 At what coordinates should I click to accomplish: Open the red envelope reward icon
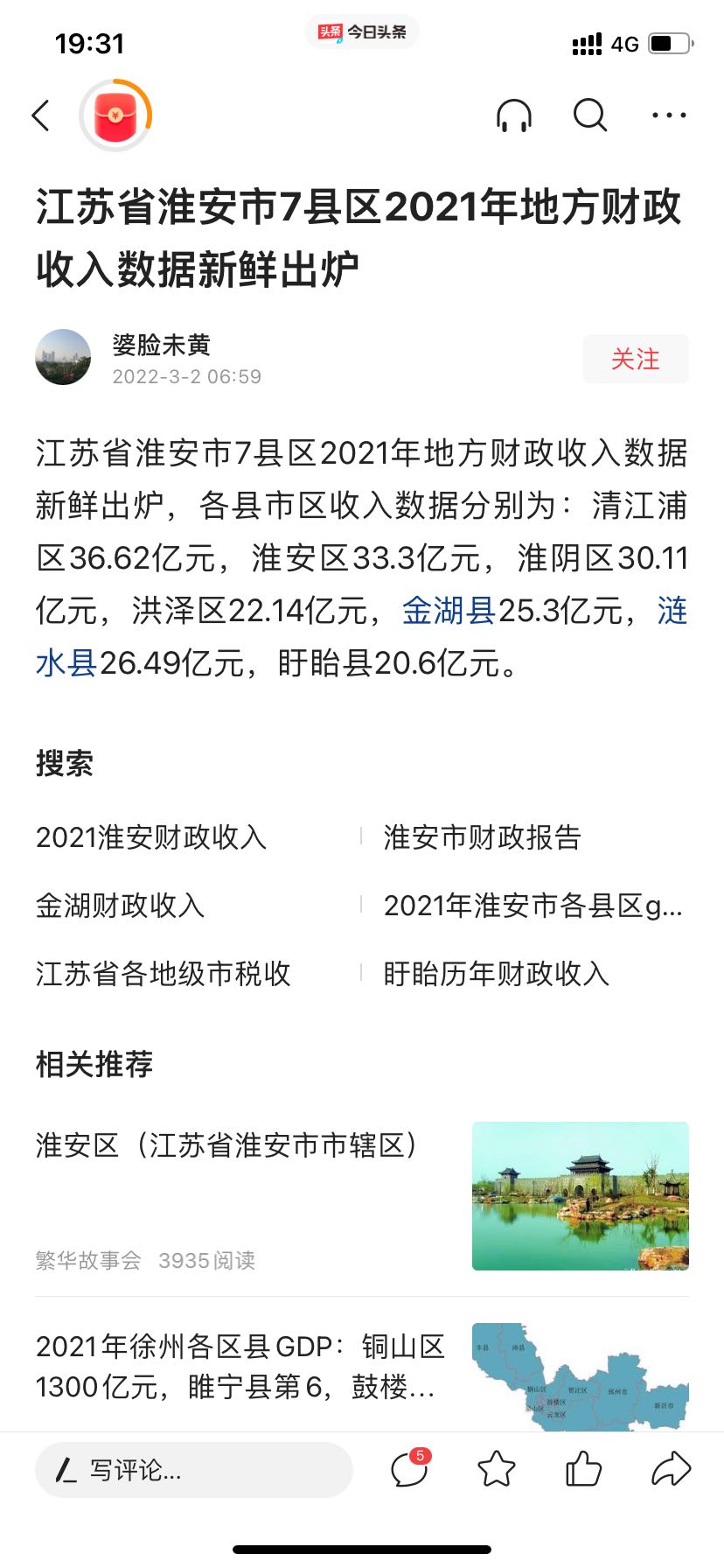(115, 115)
